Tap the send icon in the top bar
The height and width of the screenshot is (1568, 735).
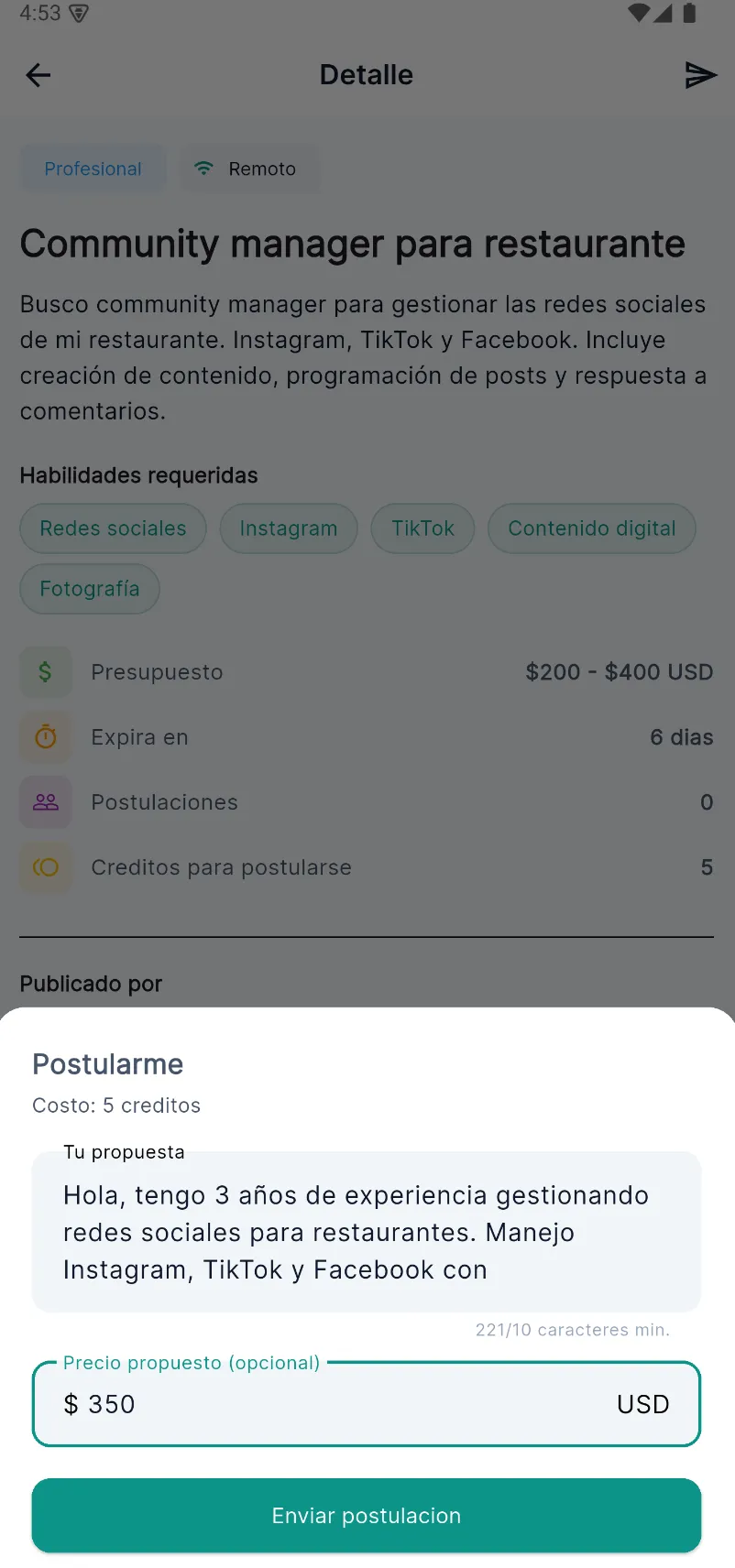pos(700,75)
